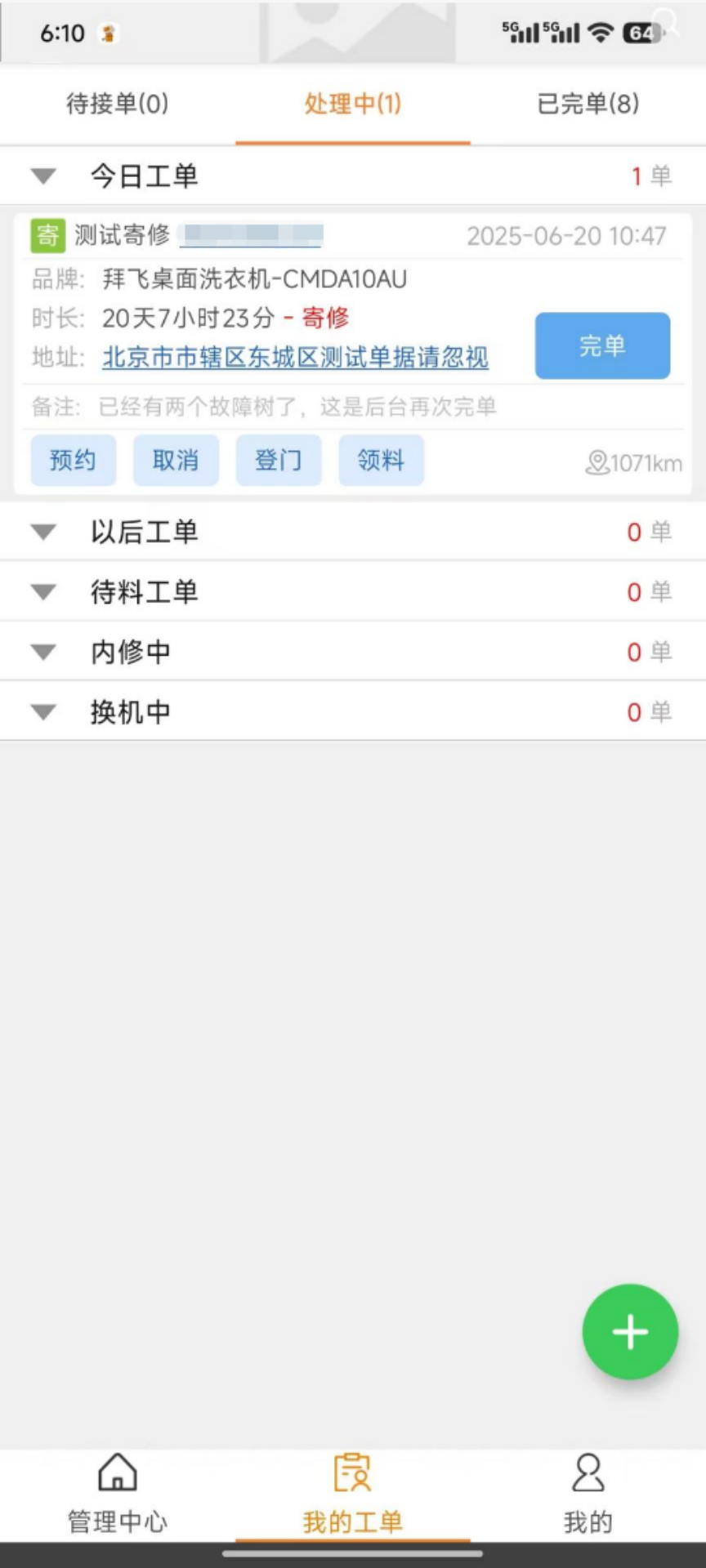This screenshot has width=706, height=1568.
Task: Click the location pin icon beside 1071km
Action: click(596, 463)
